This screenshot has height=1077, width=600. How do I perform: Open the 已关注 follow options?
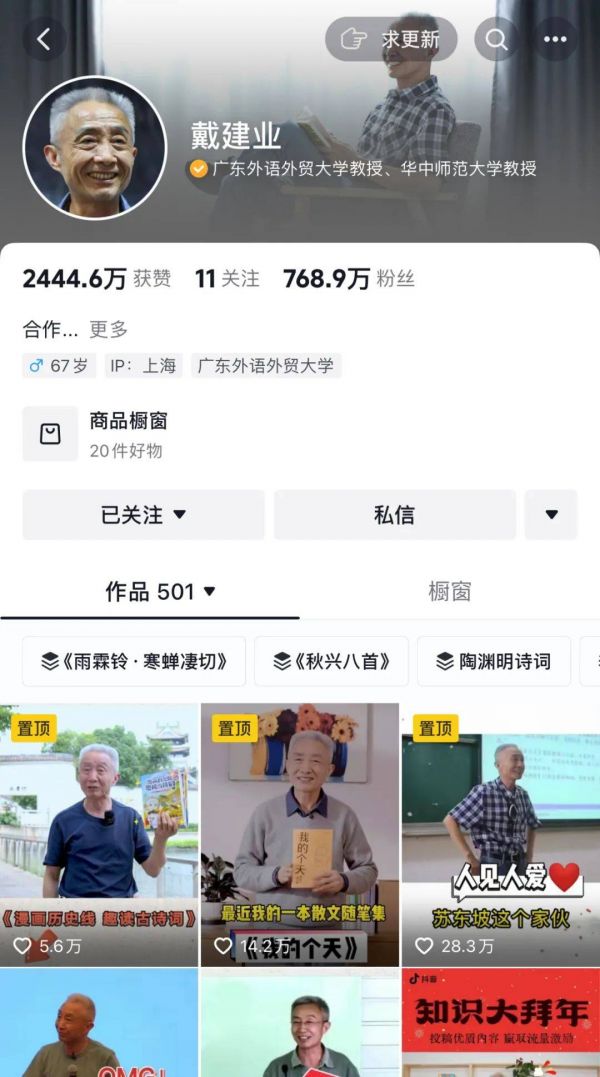pos(143,515)
